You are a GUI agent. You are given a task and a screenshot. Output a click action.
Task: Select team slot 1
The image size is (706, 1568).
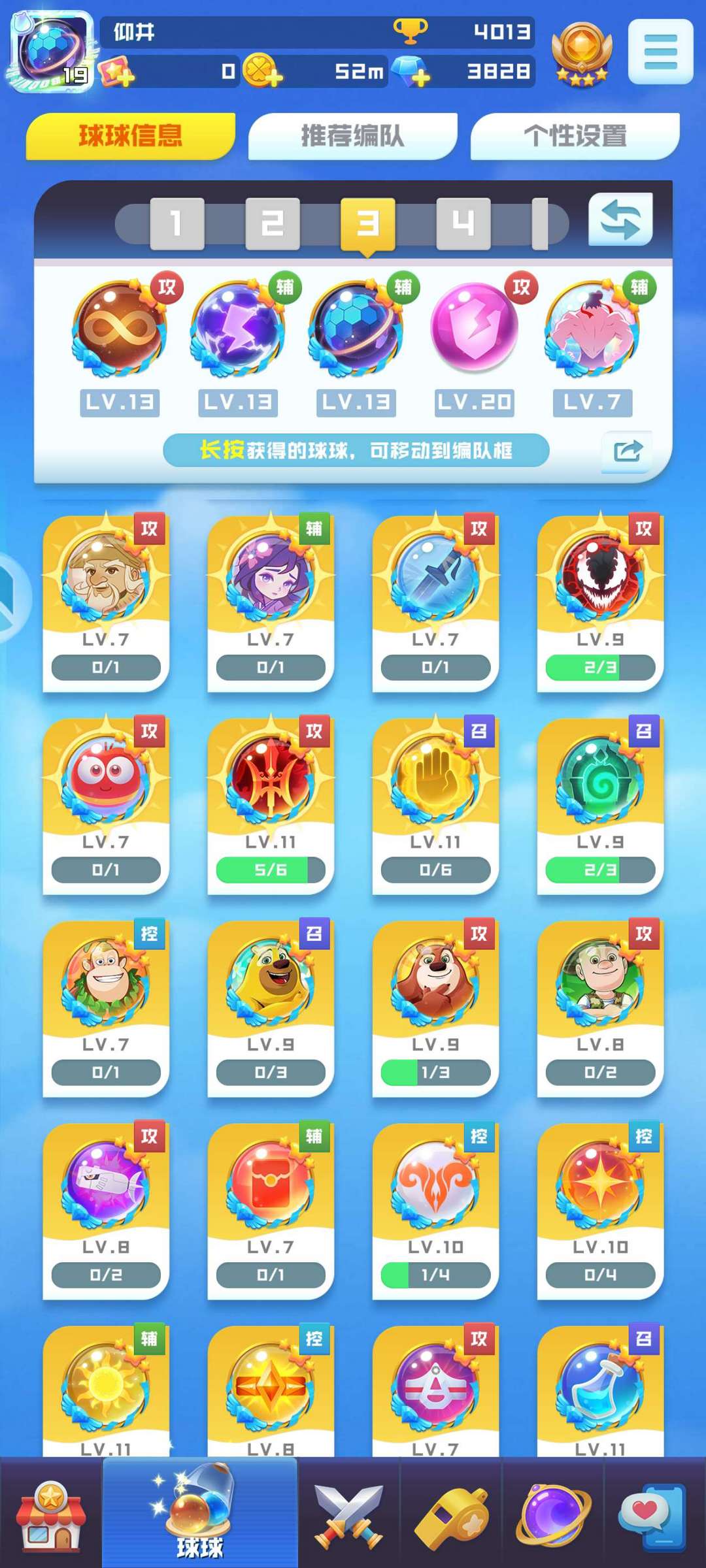click(x=176, y=223)
